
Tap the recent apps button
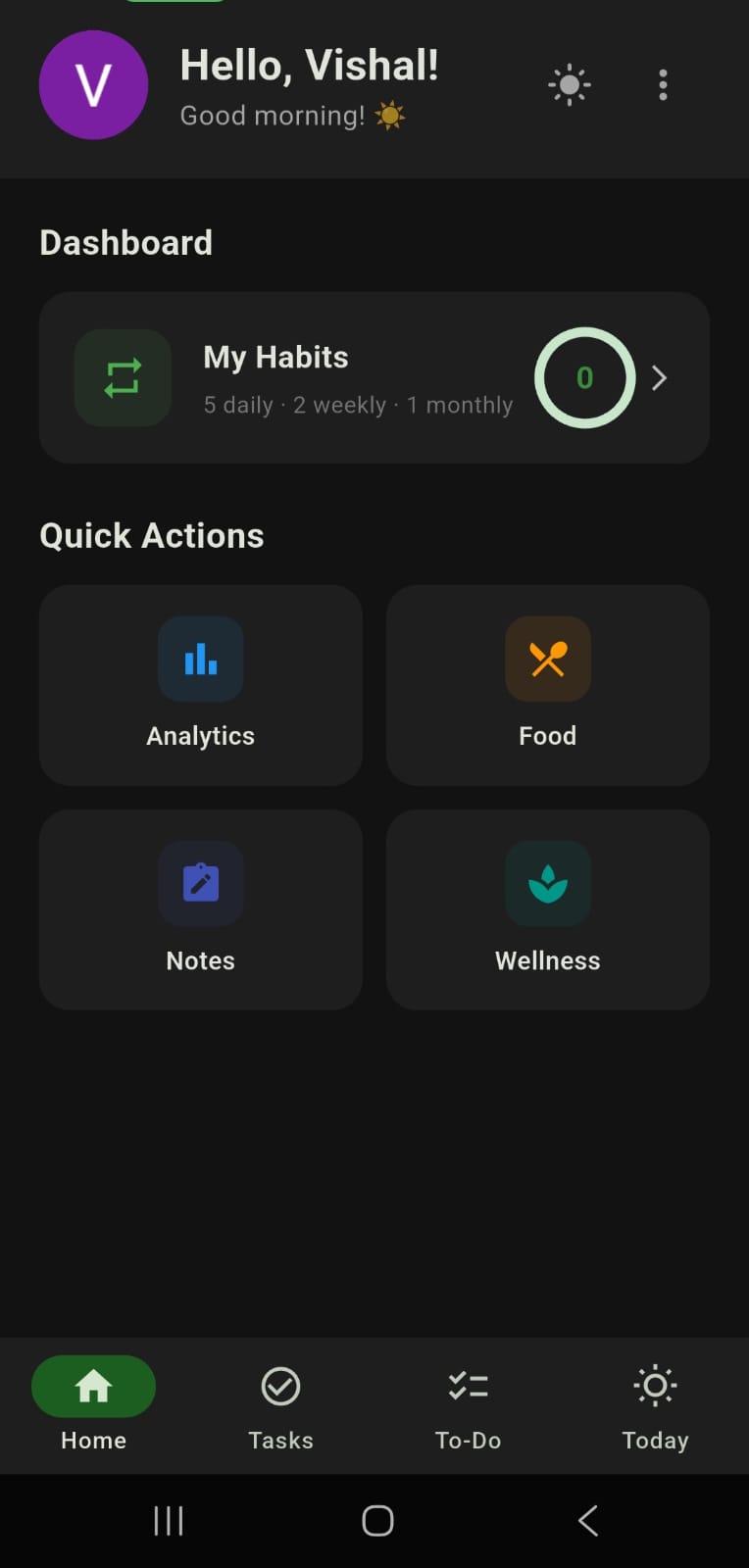pos(168,1520)
